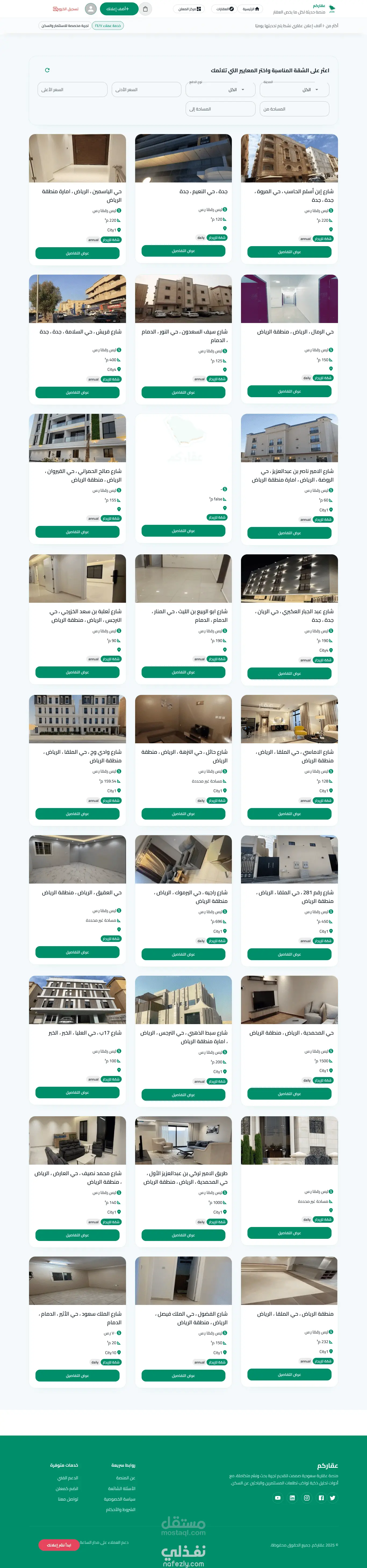Focus the السعر الأدنى minimum price field
This screenshot has height=1568, width=367.
pyautogui.click(x=146, y=89)
